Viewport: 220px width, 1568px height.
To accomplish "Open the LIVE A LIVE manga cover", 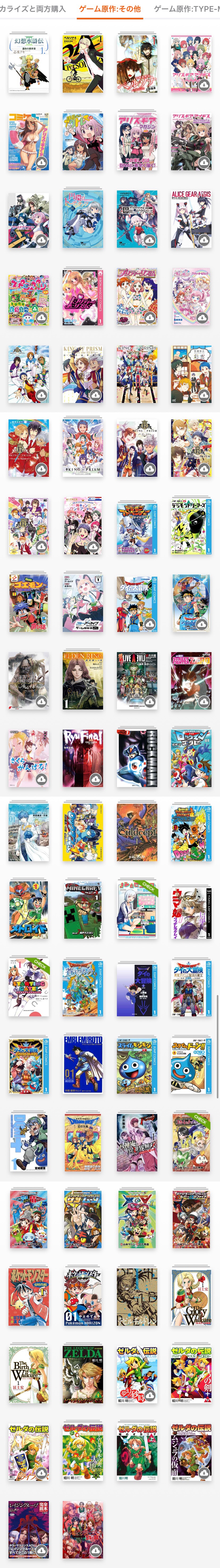I will (x=137, y=681).
